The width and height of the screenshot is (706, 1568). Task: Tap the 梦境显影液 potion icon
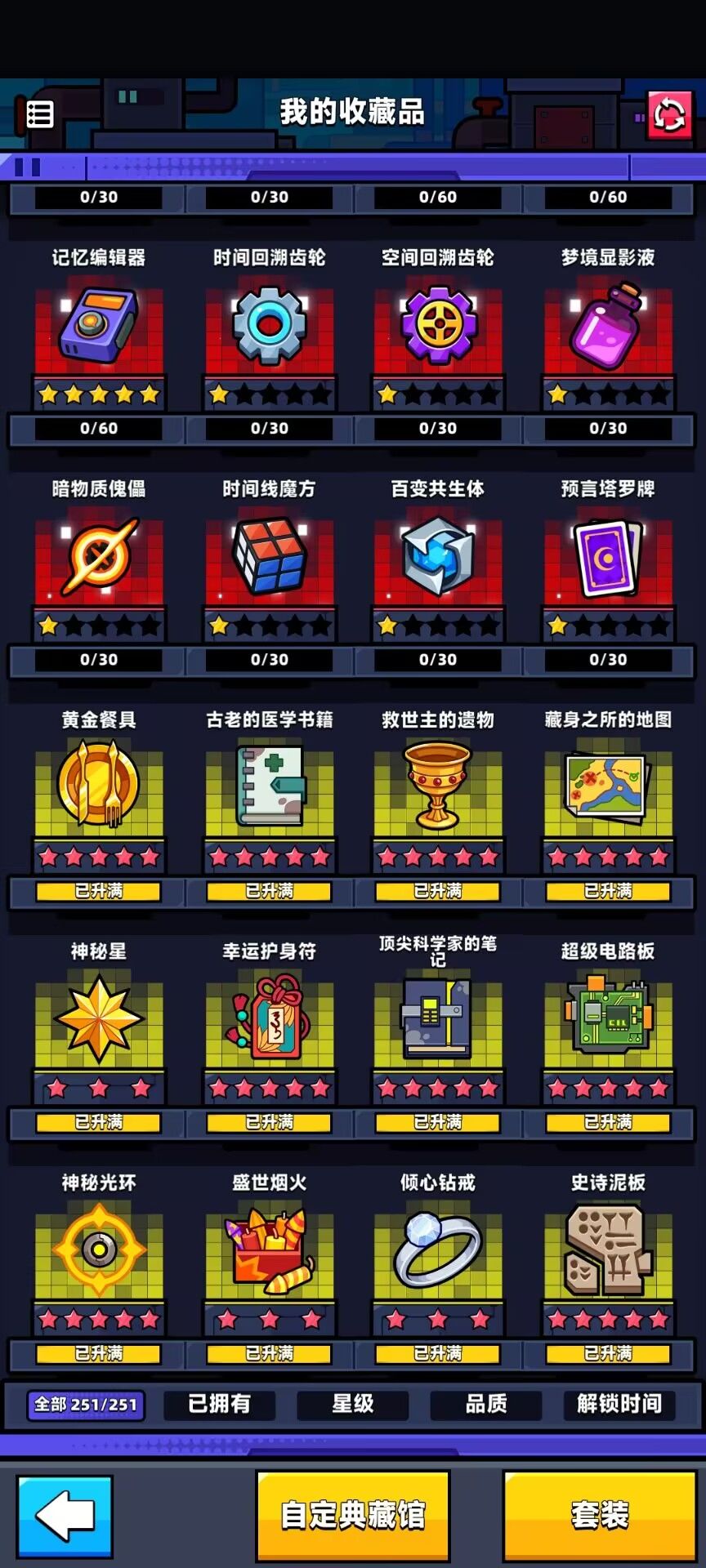[609, 327]
